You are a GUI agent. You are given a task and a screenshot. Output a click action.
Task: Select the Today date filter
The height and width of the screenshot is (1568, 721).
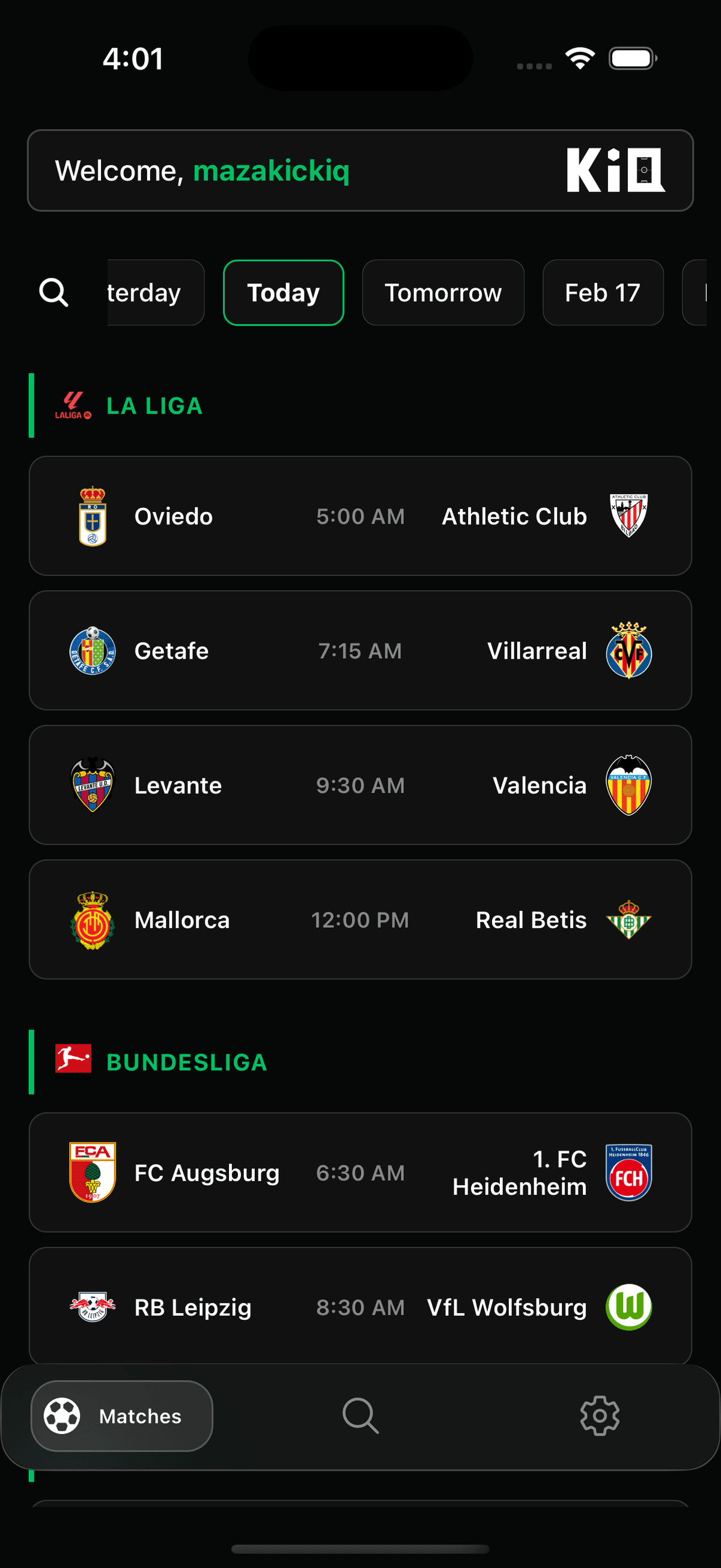(283, 293)
